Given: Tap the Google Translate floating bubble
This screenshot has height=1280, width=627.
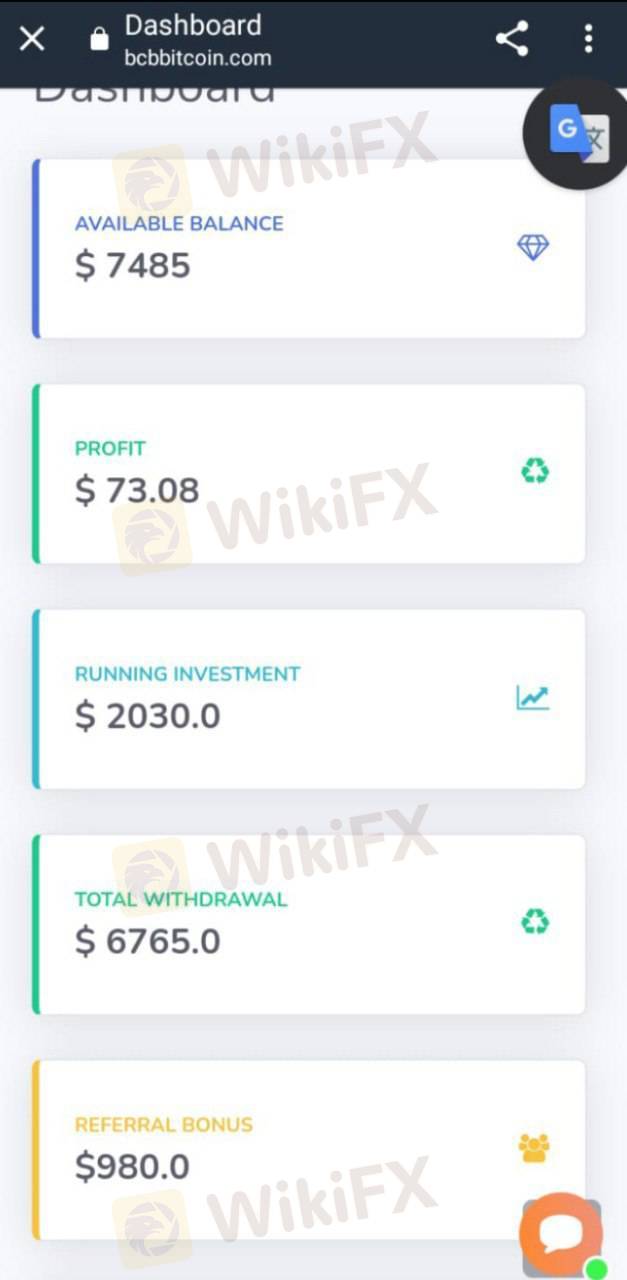Looking at the screenshot, I should tap(578, 133).
